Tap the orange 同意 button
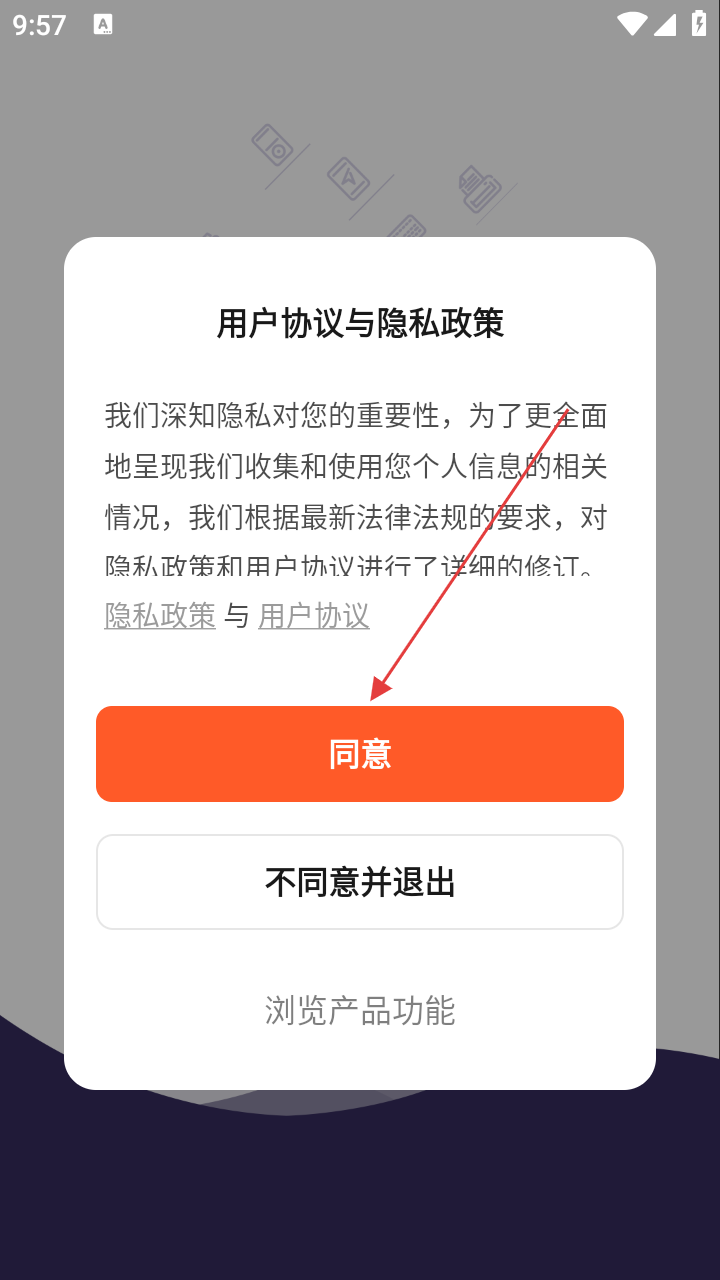Image resolution: width=720 pixels, height=1280 pixels. (360, 754)
